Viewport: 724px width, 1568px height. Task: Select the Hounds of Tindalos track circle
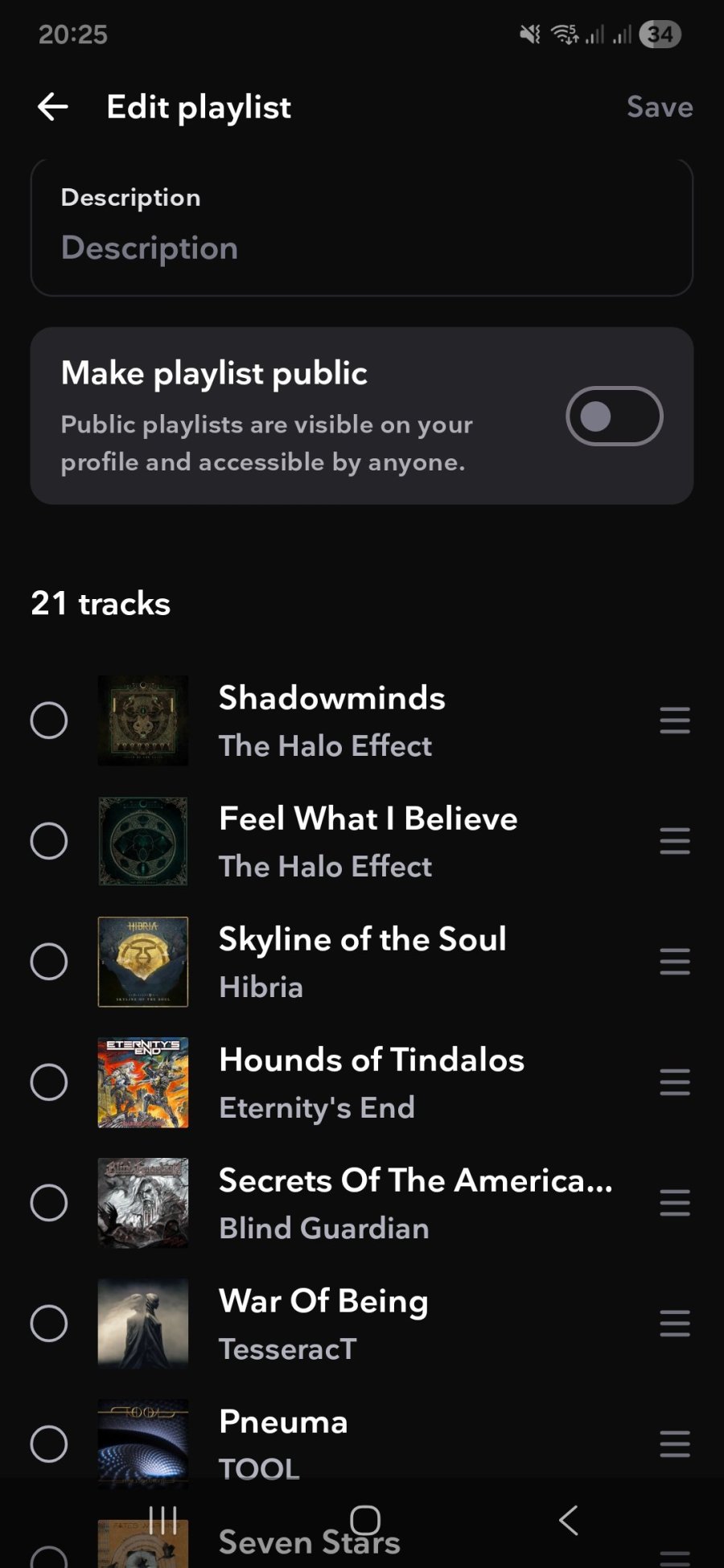pyautogui.click(x=50, y=1082)
